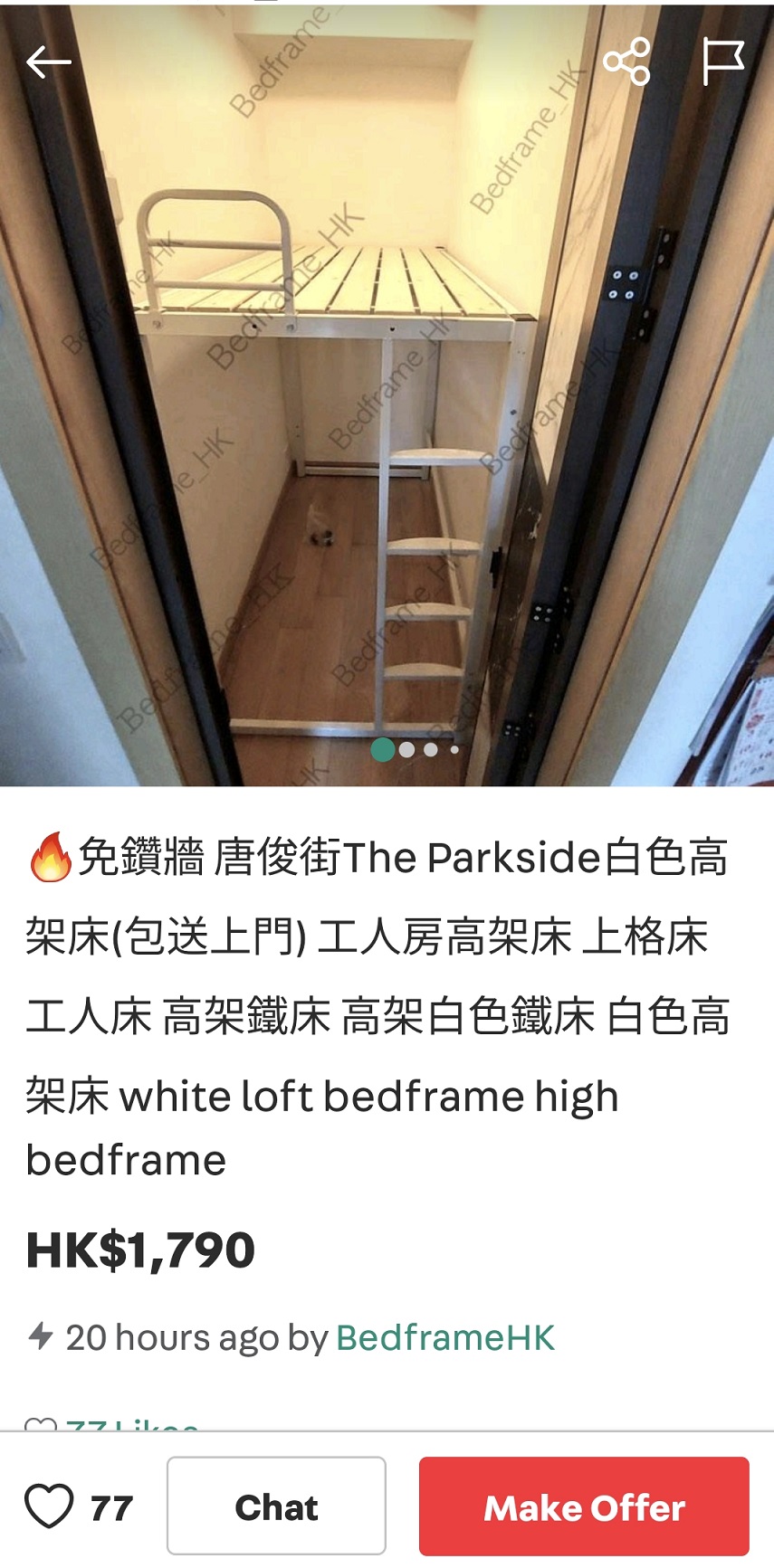Like this listing with the heart icon

click(x=49, y=1506)
